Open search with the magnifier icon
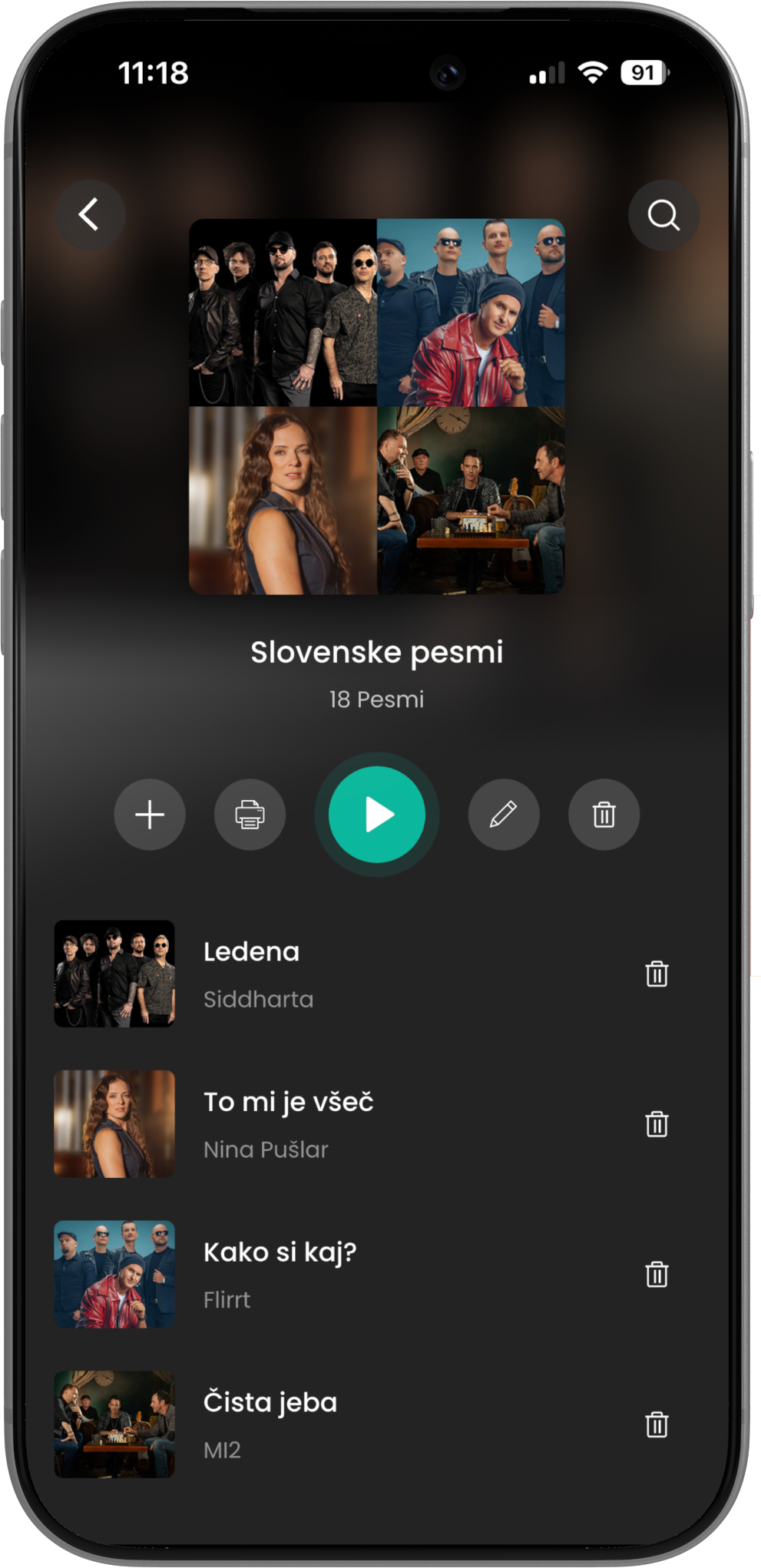 (x=663, y=215)
